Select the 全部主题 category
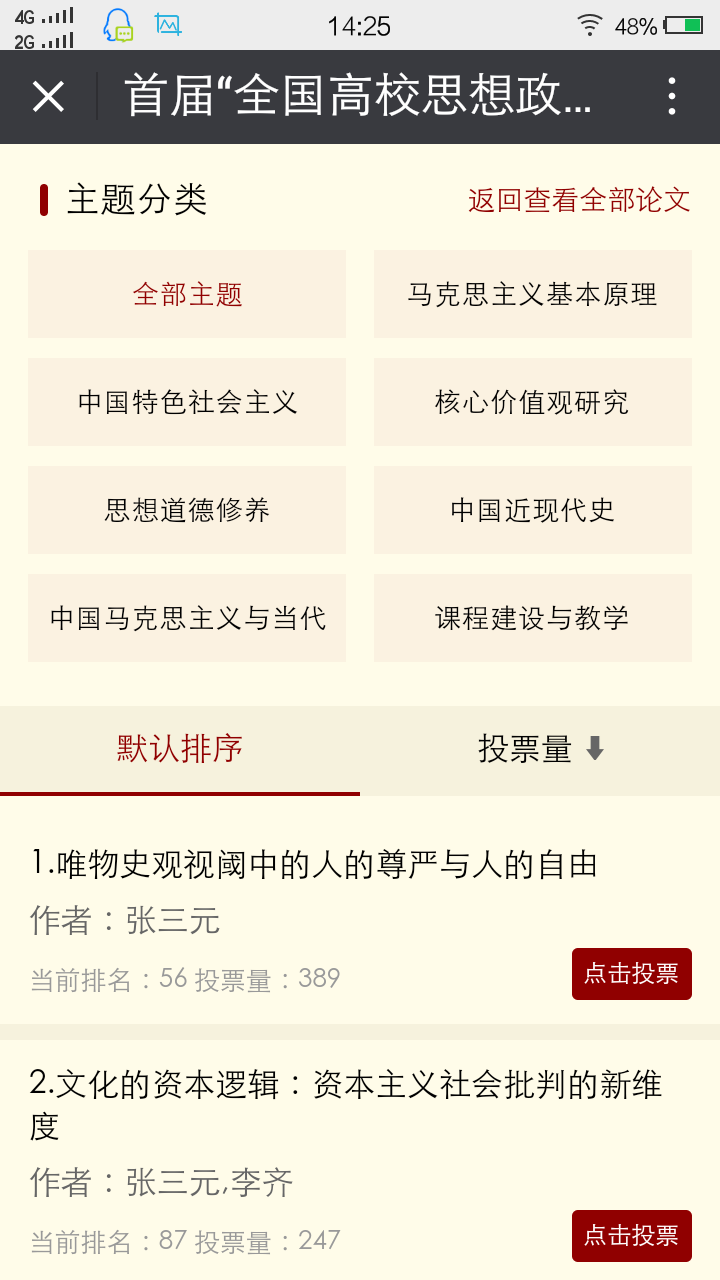Screen dimensions: 720x1280 pos(187,294)
